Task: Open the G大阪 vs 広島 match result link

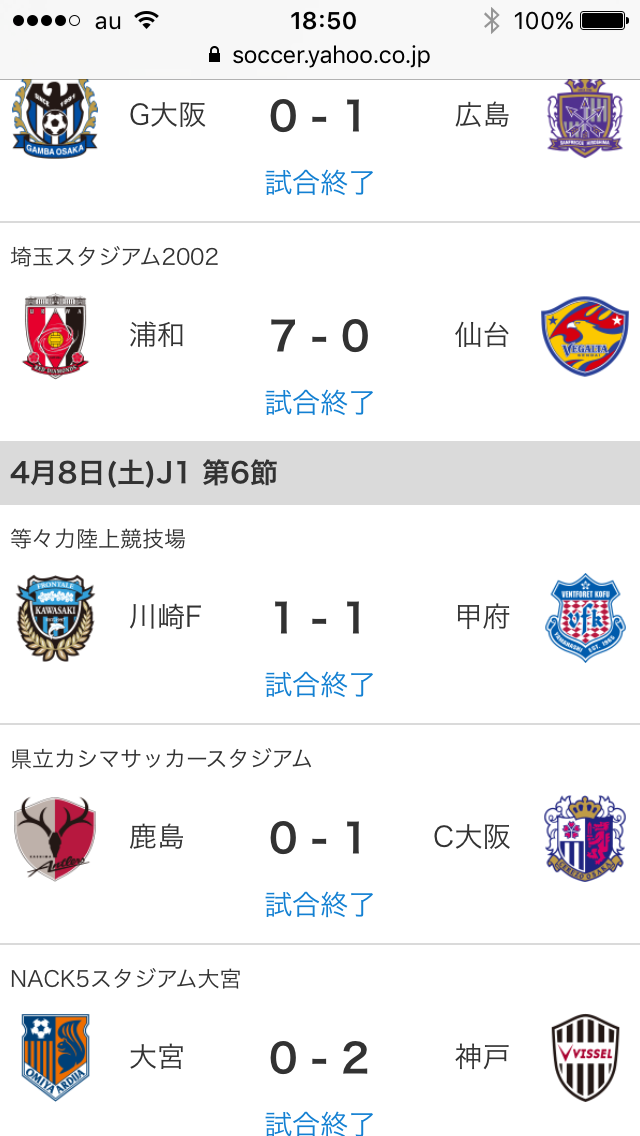Action: click(x=320, y=183)
